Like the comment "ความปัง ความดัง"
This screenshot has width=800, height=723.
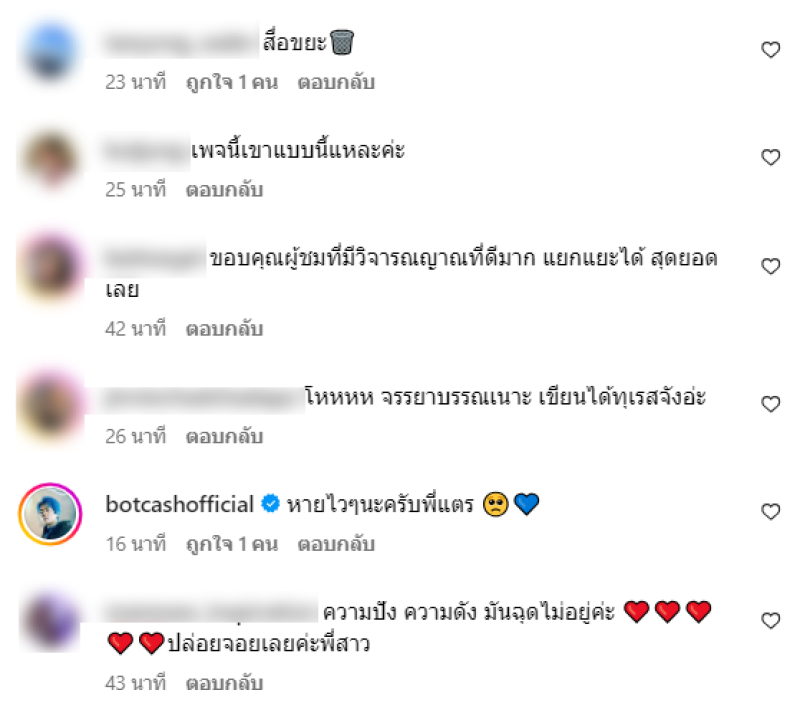[770, 621]
